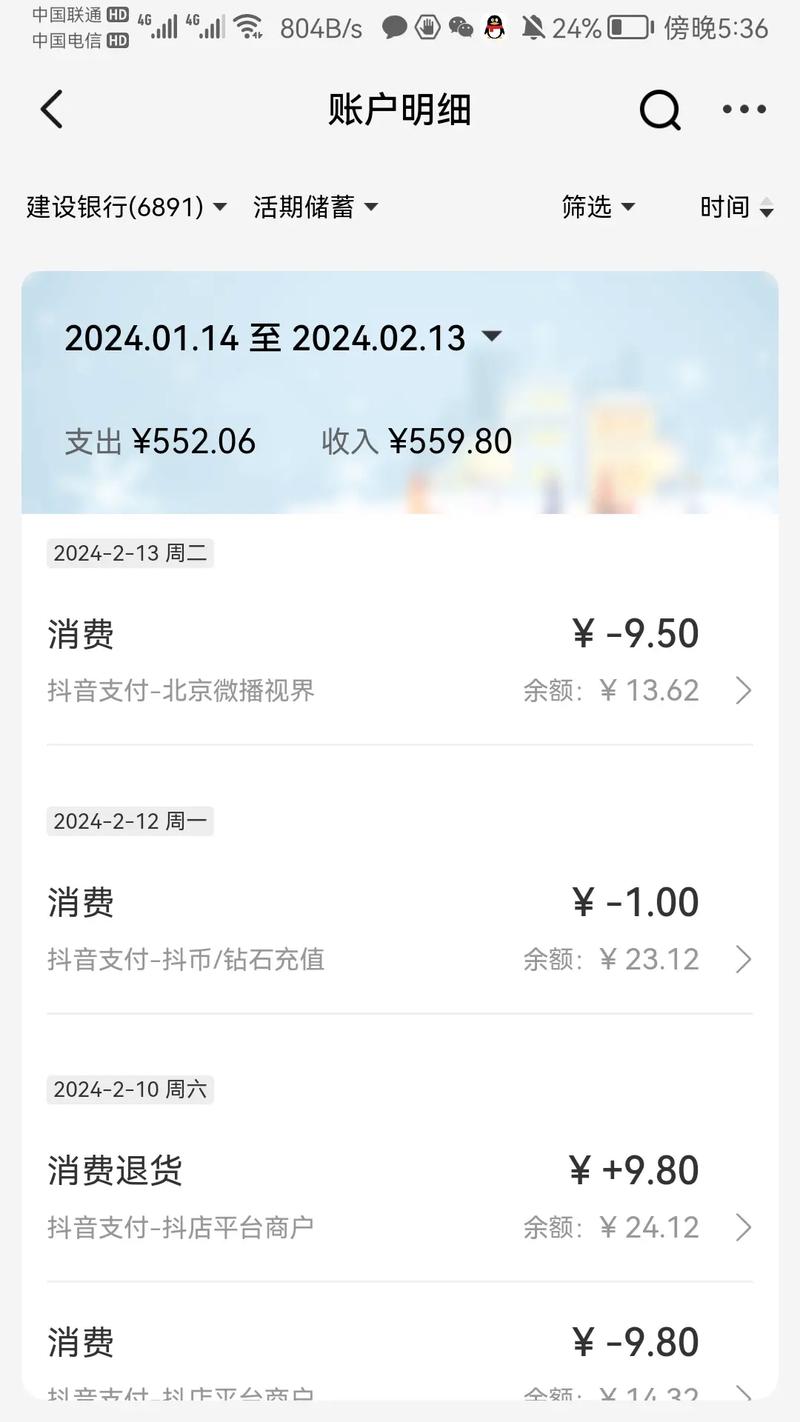800x1422 pixels.
Task: Tap the 支出 ¥552.06 summary
Action: (x=160, y=441)
